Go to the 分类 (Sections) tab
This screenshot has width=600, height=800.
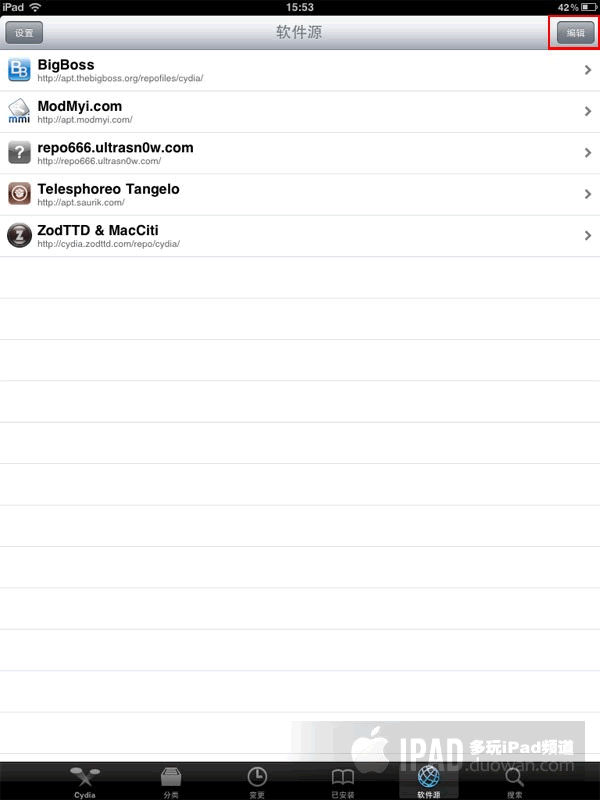click(171, 781)
